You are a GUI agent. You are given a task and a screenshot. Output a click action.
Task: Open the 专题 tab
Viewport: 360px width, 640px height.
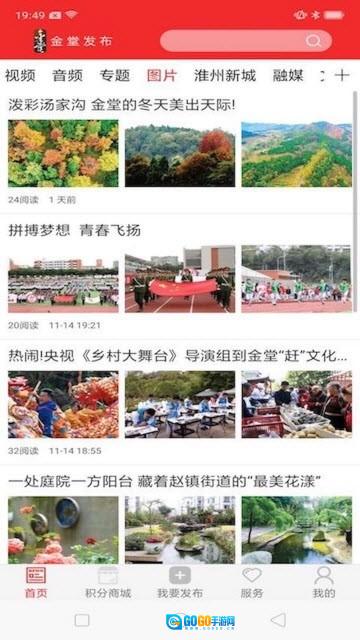[x=115, y=76]
